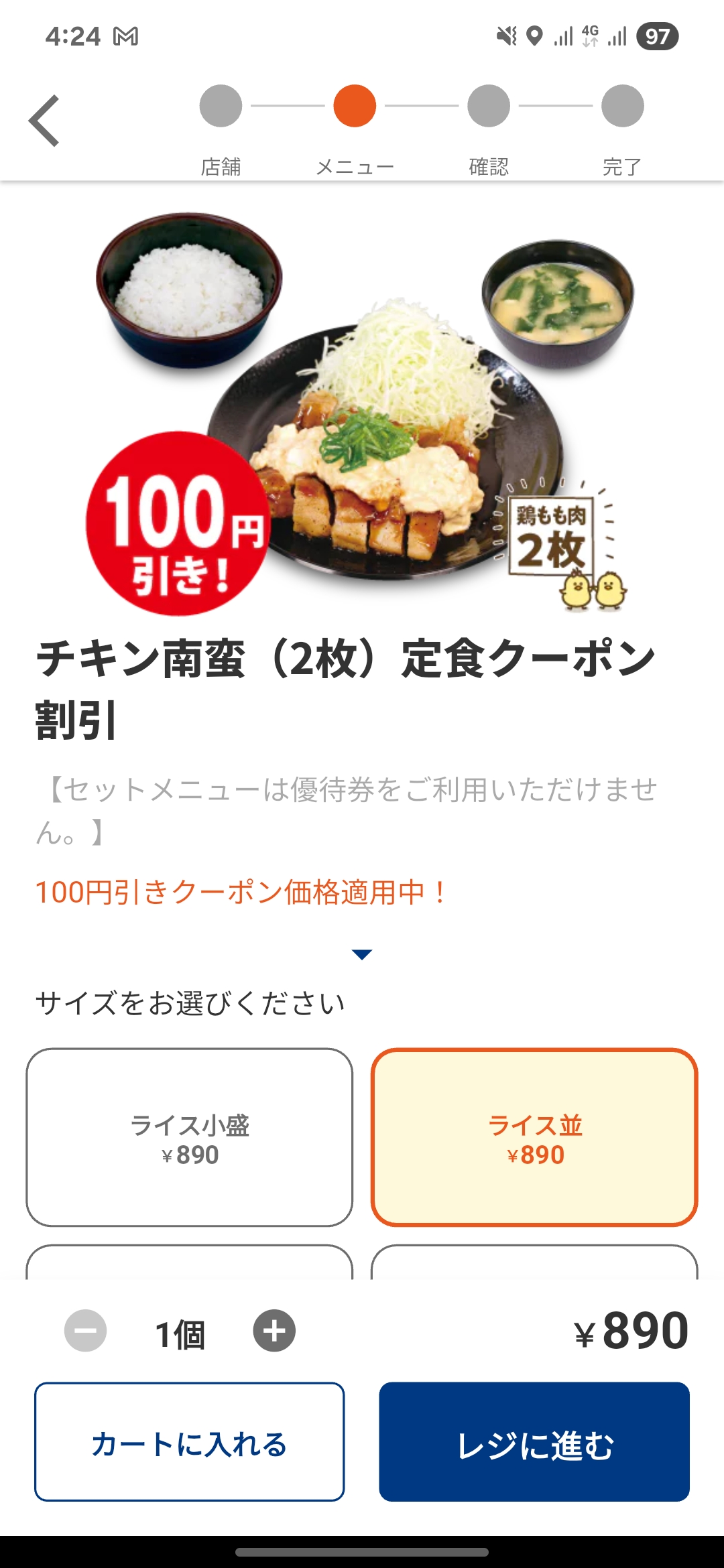Decrease quantity with the minus button

85,1331
